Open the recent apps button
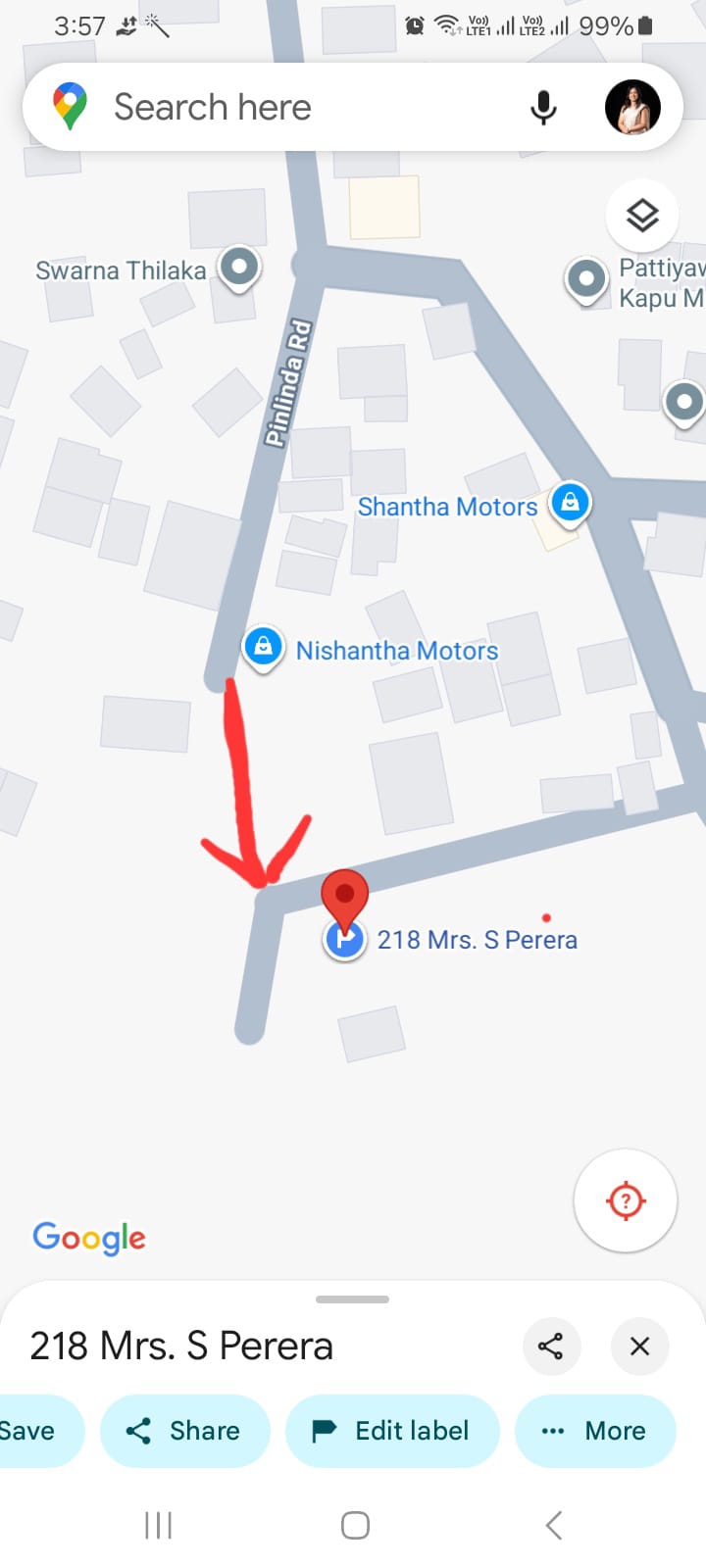706x1568 pixels. click(158, 1525)
